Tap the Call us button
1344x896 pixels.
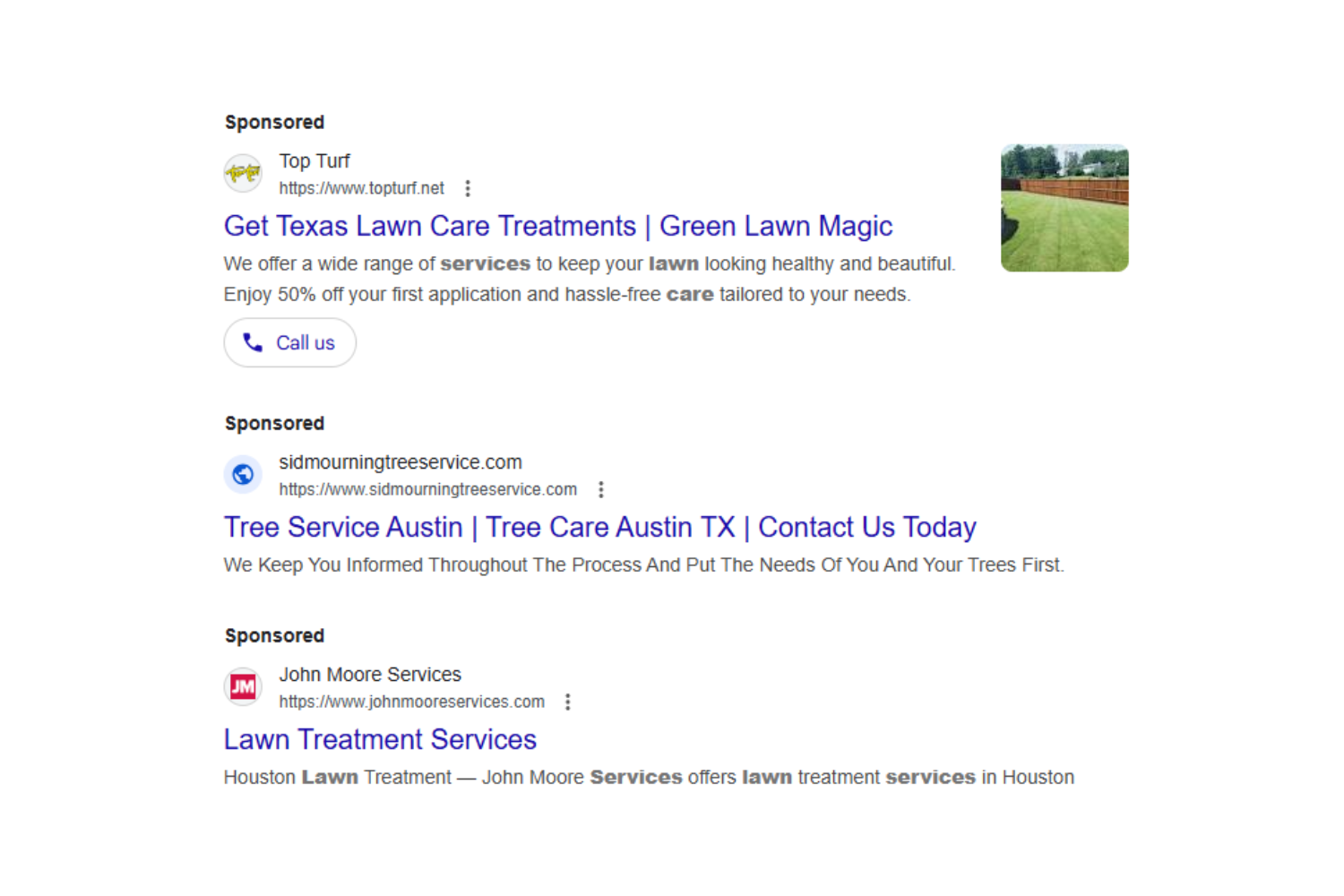pos(289,342)
